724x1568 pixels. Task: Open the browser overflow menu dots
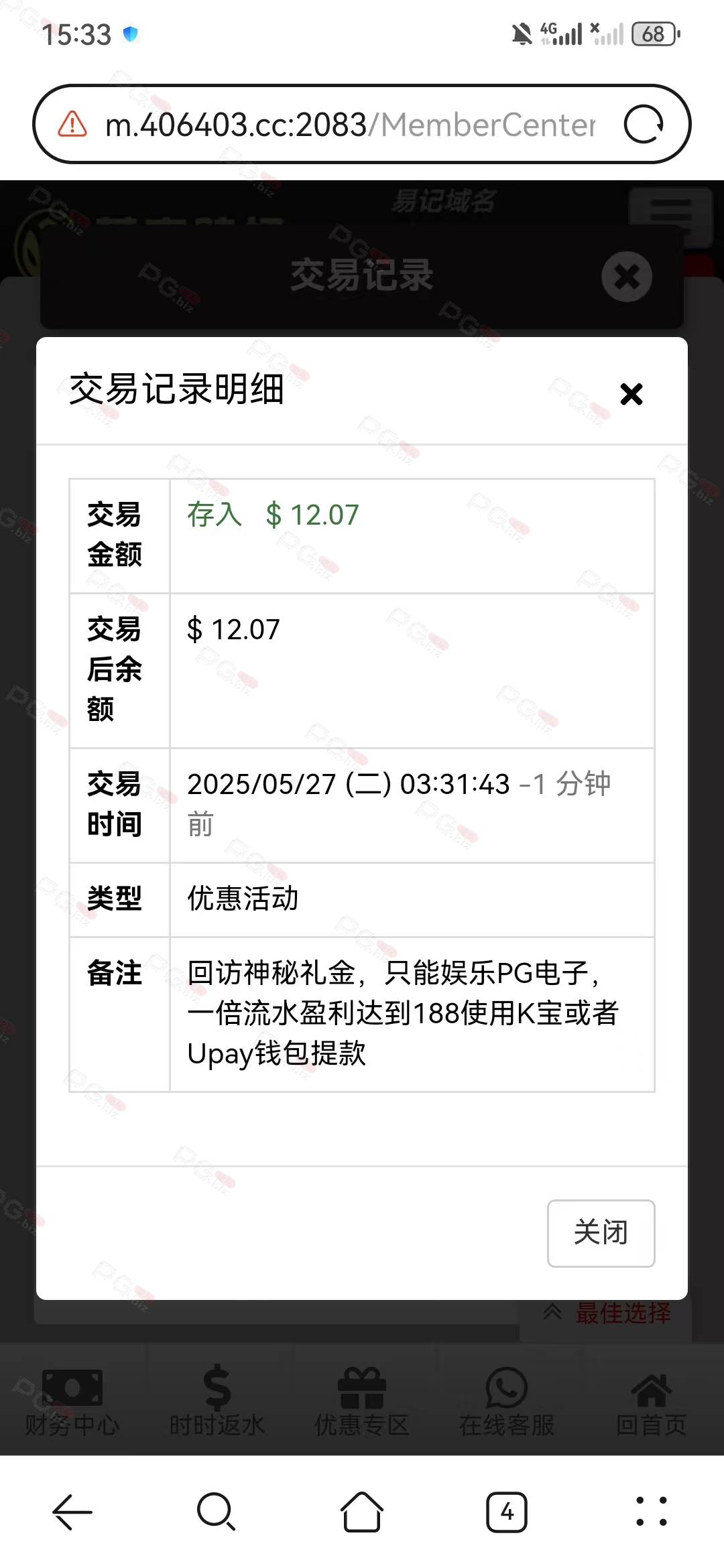tap(652, 1512)
